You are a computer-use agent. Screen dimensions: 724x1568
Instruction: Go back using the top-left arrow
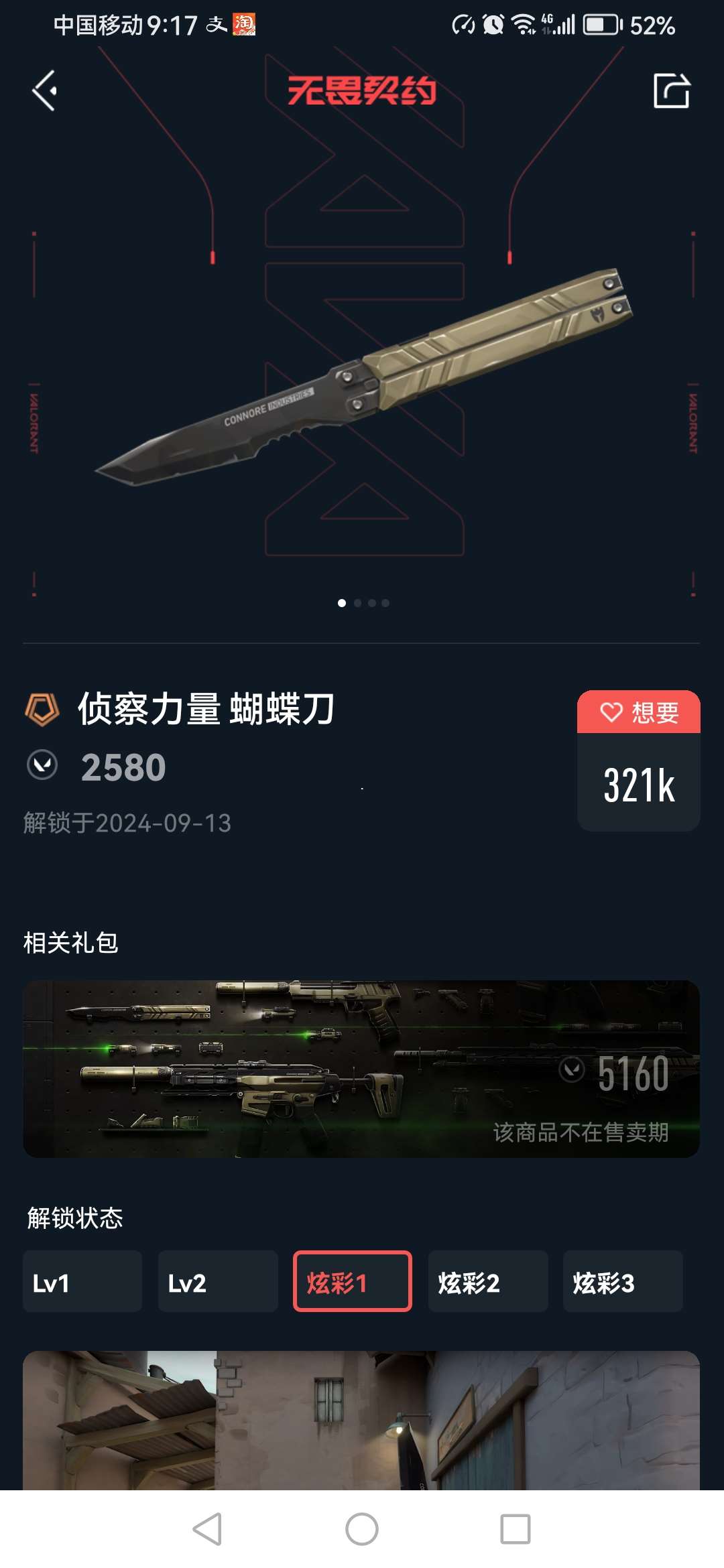[x=45, y=90]
